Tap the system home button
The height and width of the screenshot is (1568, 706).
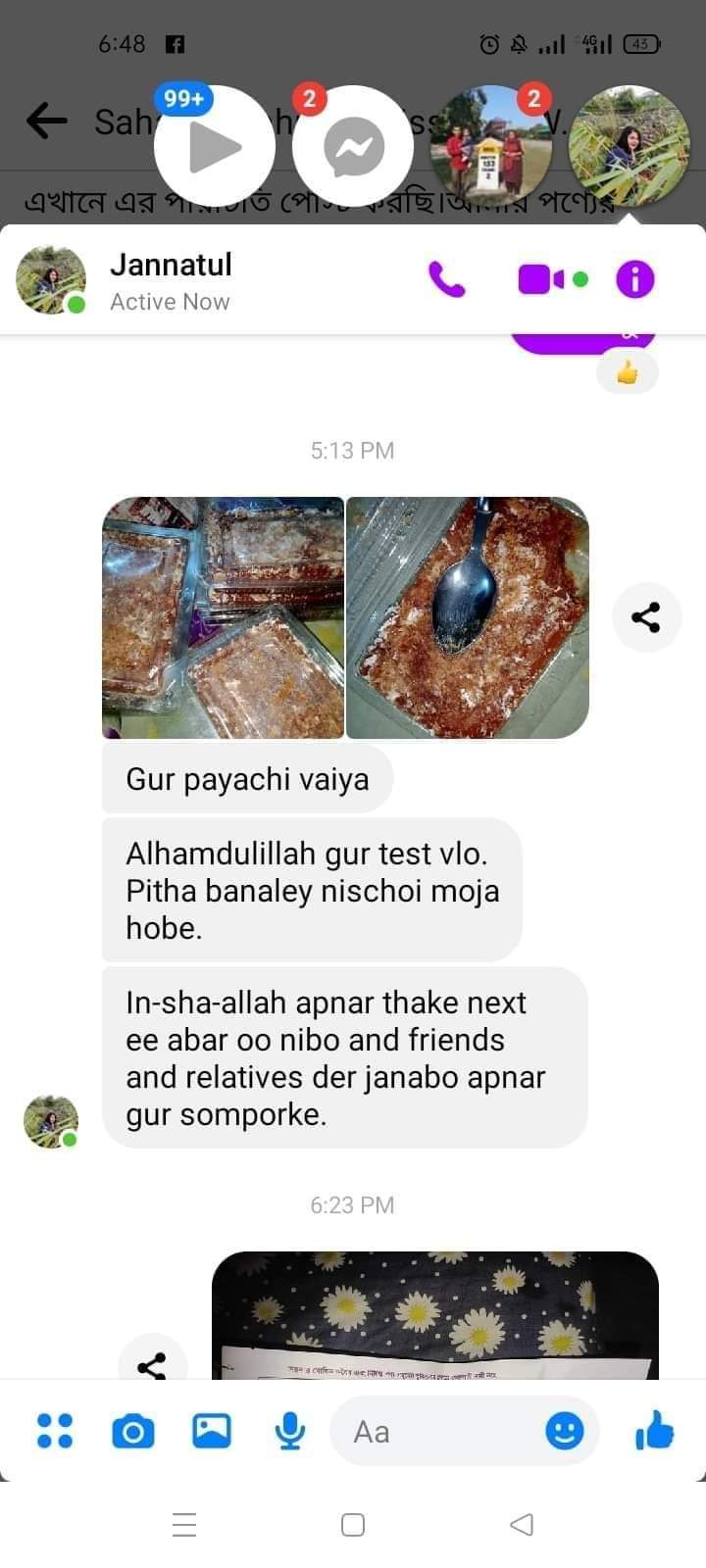(353, 1525)
